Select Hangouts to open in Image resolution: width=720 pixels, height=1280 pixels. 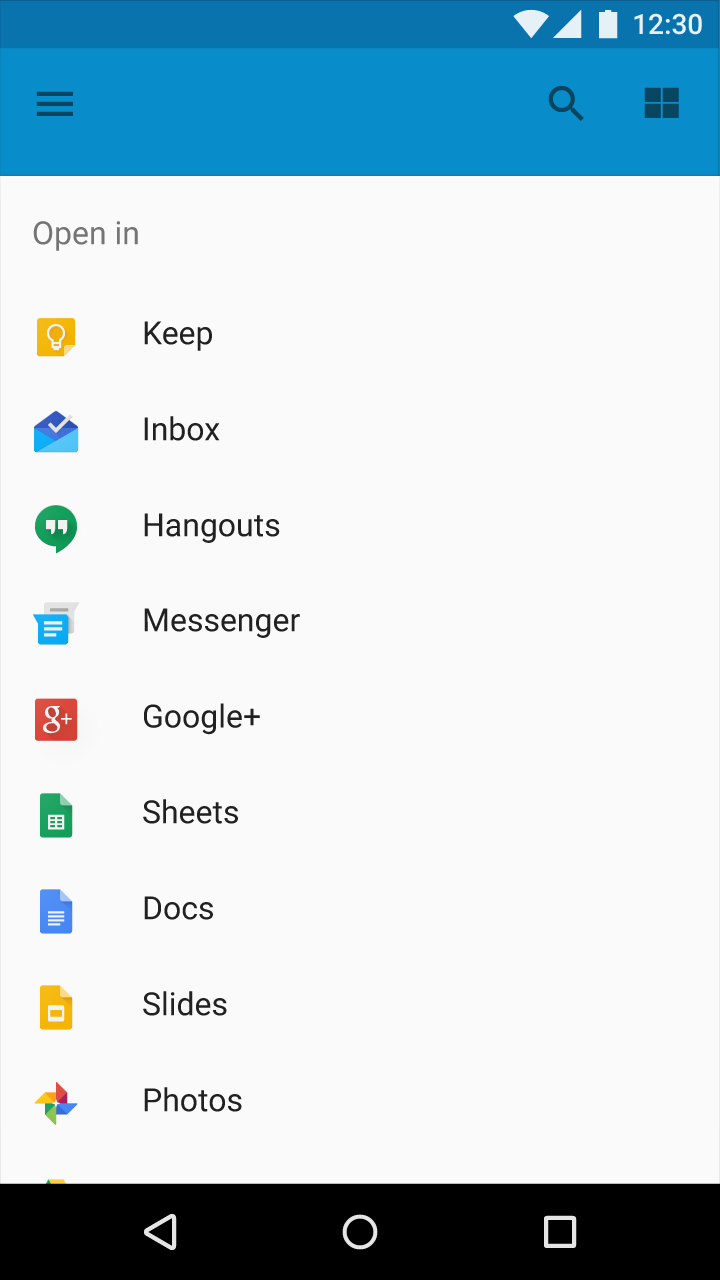pyautogui.click(x=360, y=526)
